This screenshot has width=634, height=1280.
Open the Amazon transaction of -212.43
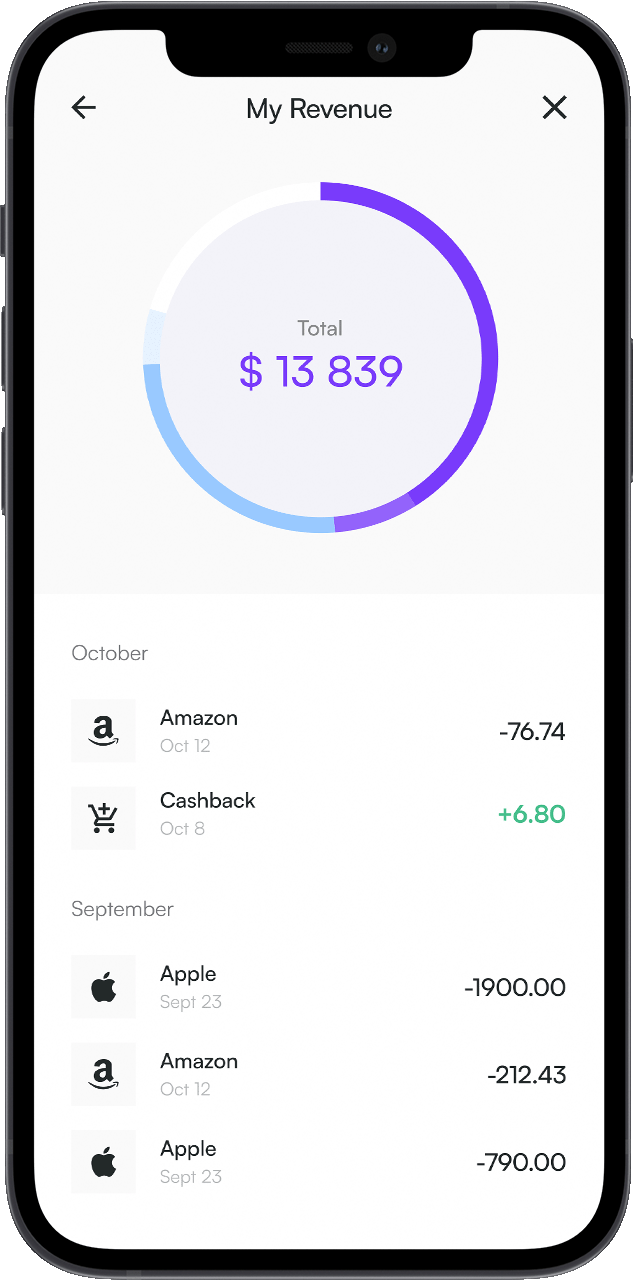click(x=318, y=1074)
